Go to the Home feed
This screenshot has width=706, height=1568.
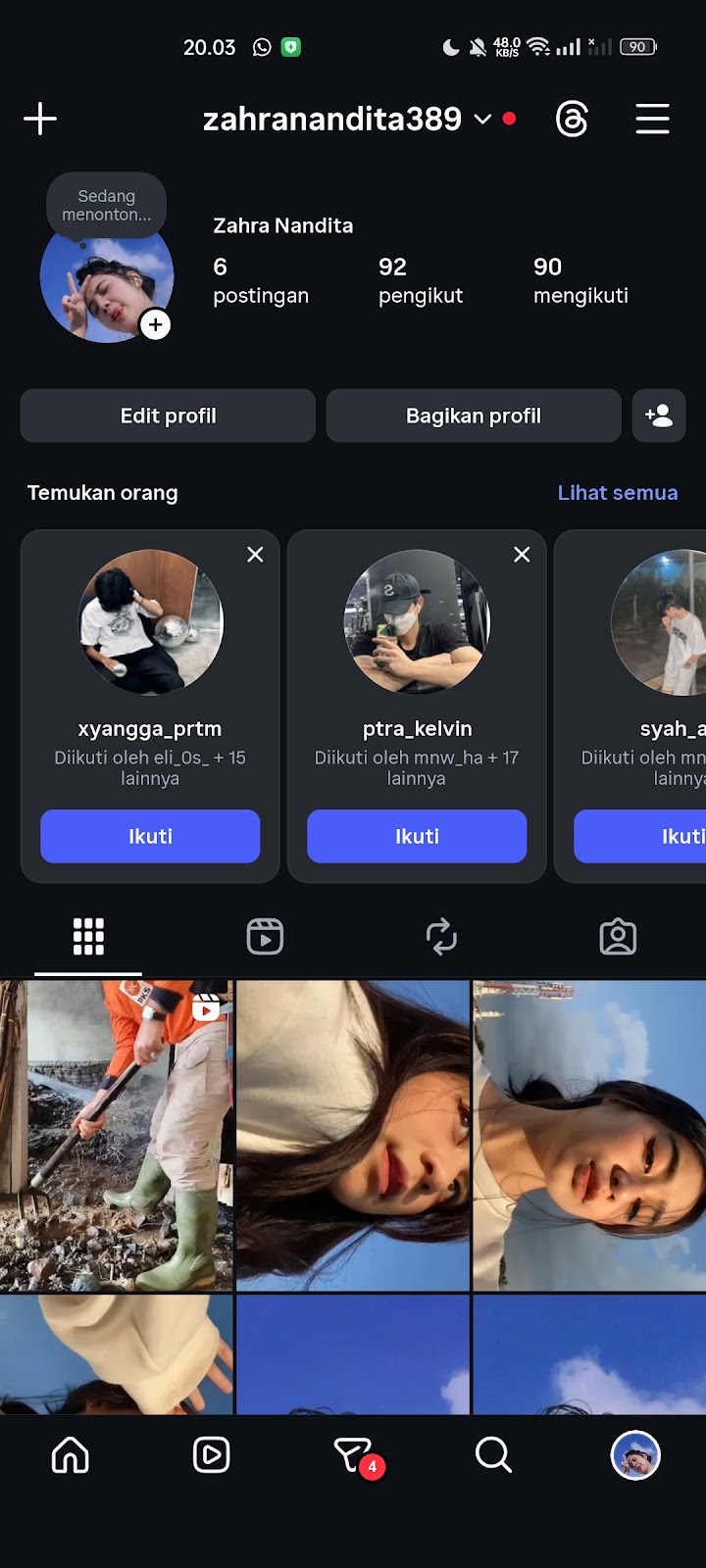click(x=71, y=1455)
